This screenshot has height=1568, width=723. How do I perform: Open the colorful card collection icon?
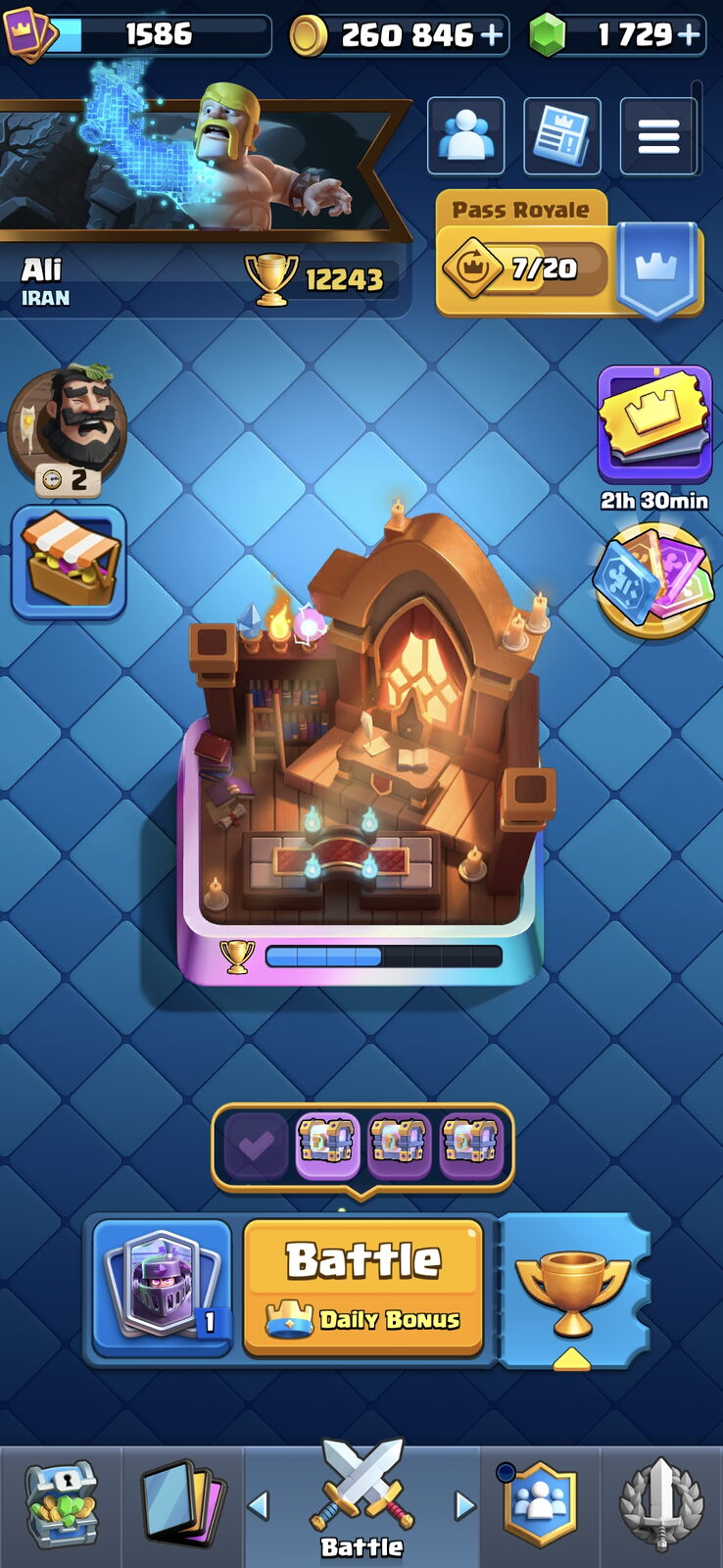[x=652, y=580]
